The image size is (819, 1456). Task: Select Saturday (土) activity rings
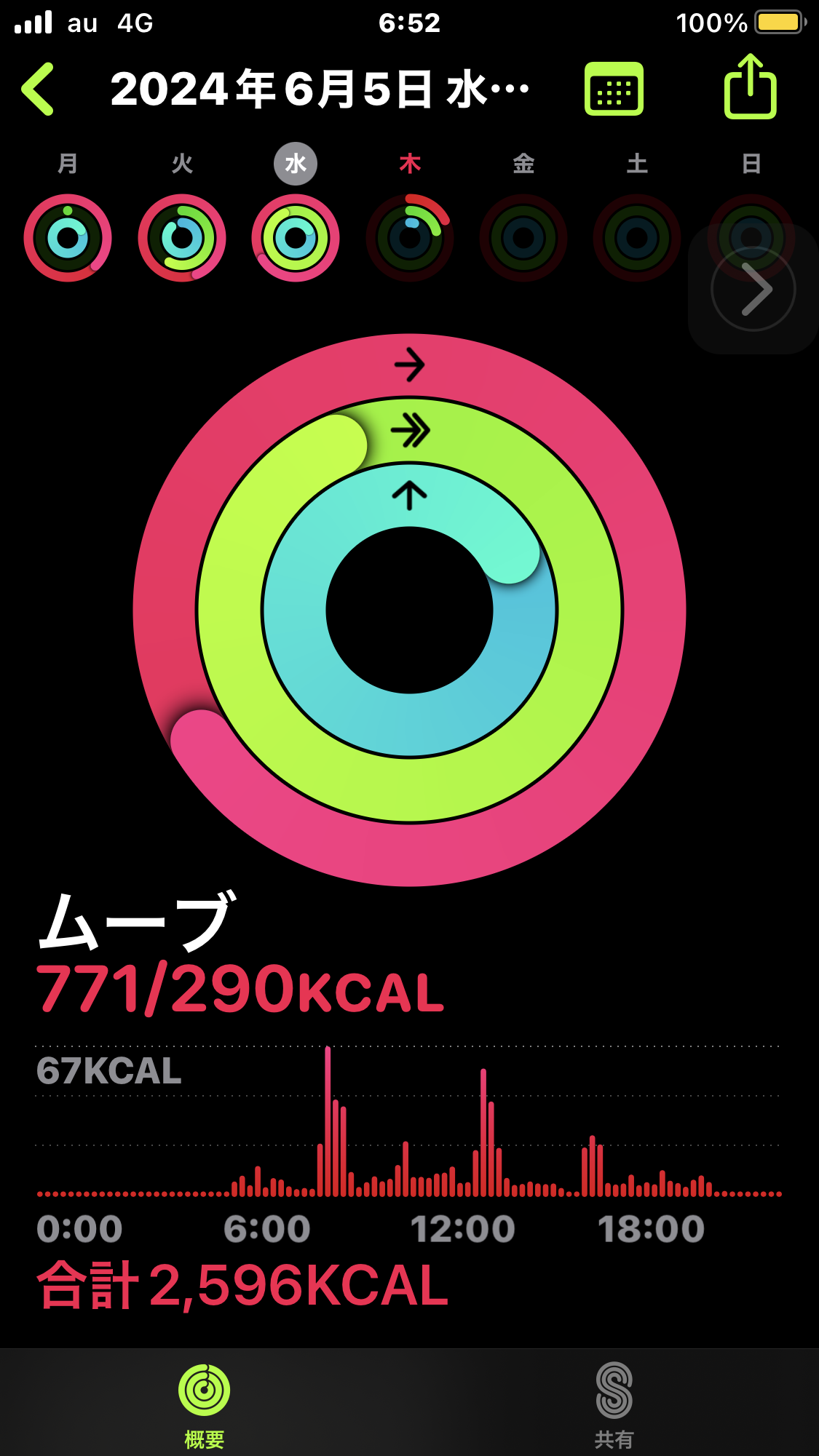[637, 237]
